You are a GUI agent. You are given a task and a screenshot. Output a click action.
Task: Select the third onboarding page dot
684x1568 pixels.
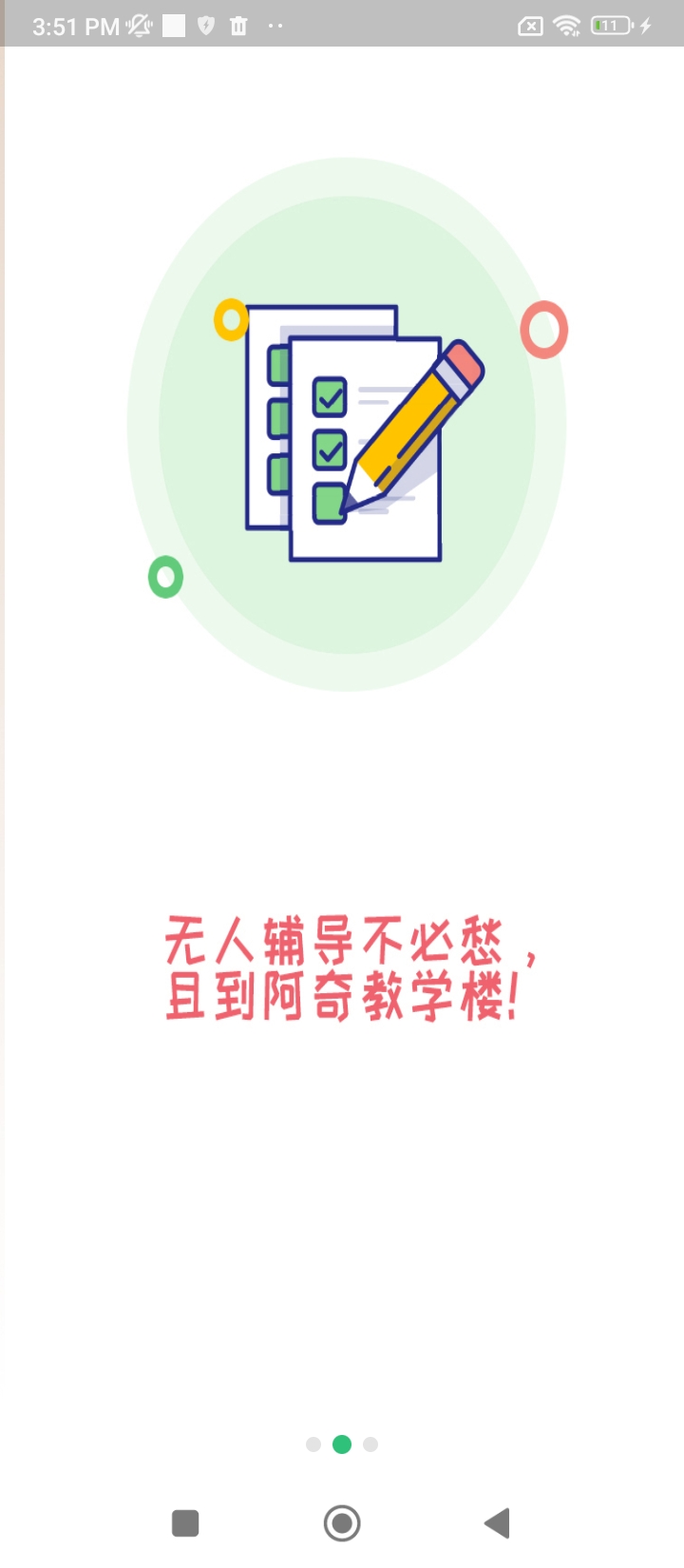click(370, 1444)
